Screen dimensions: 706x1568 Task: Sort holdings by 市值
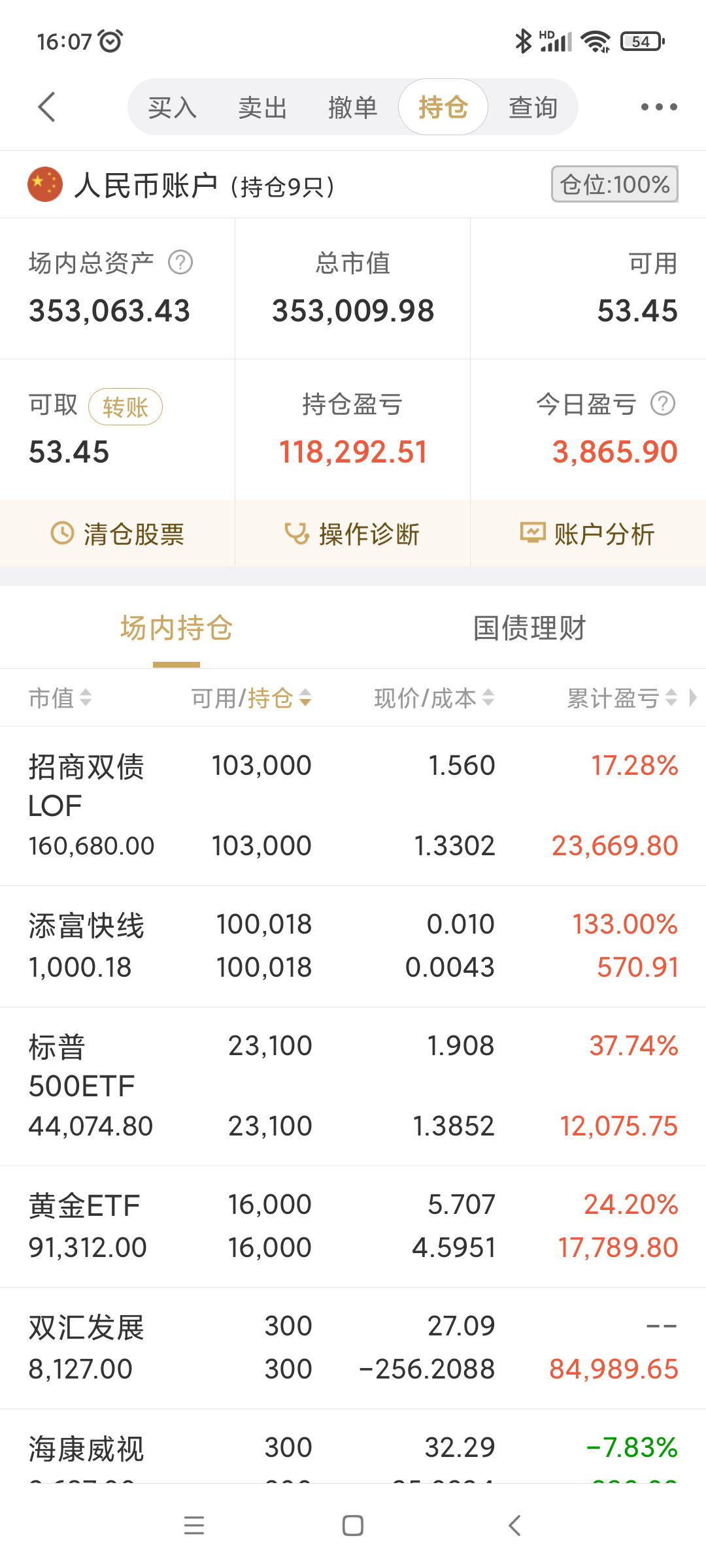[x=59, y=698]
